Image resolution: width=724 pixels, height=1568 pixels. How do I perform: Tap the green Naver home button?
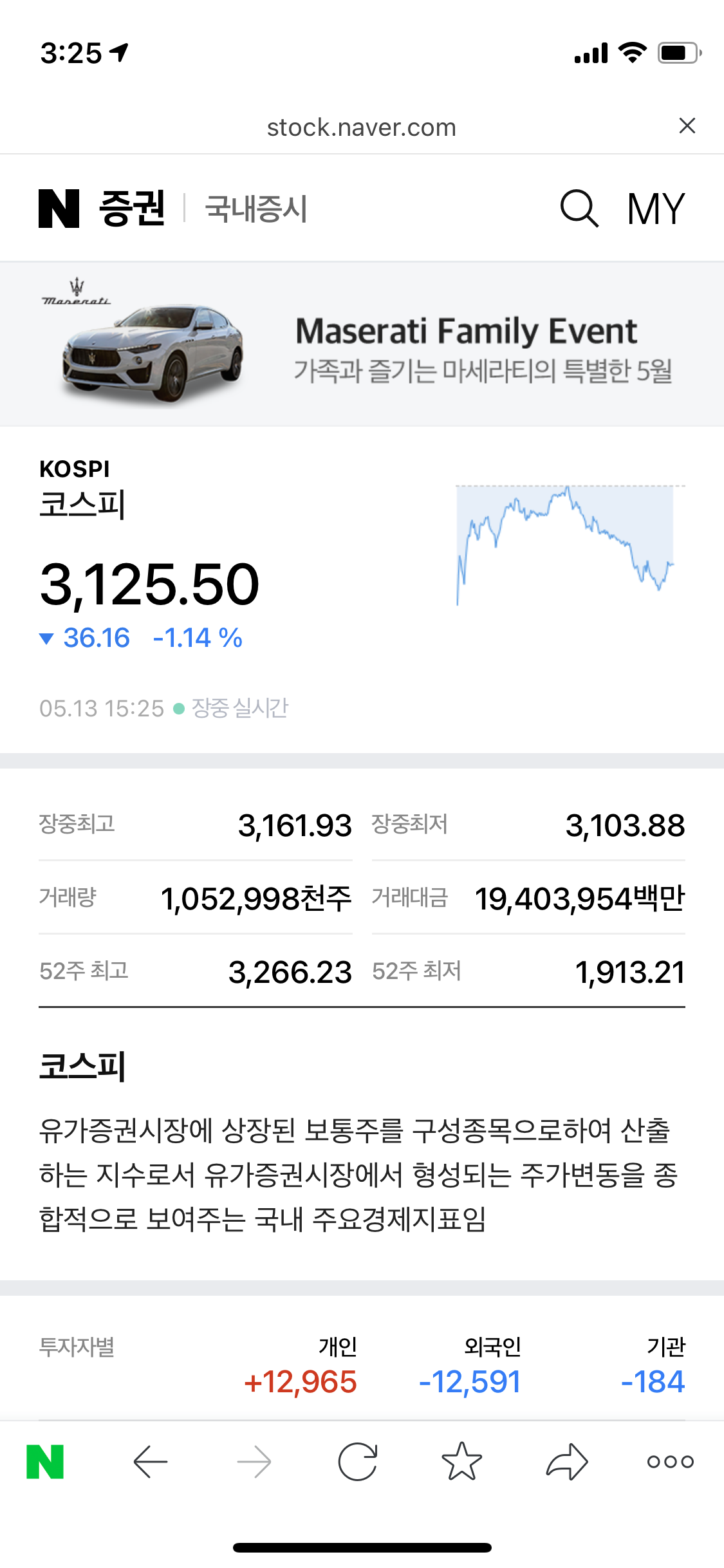45,1462
